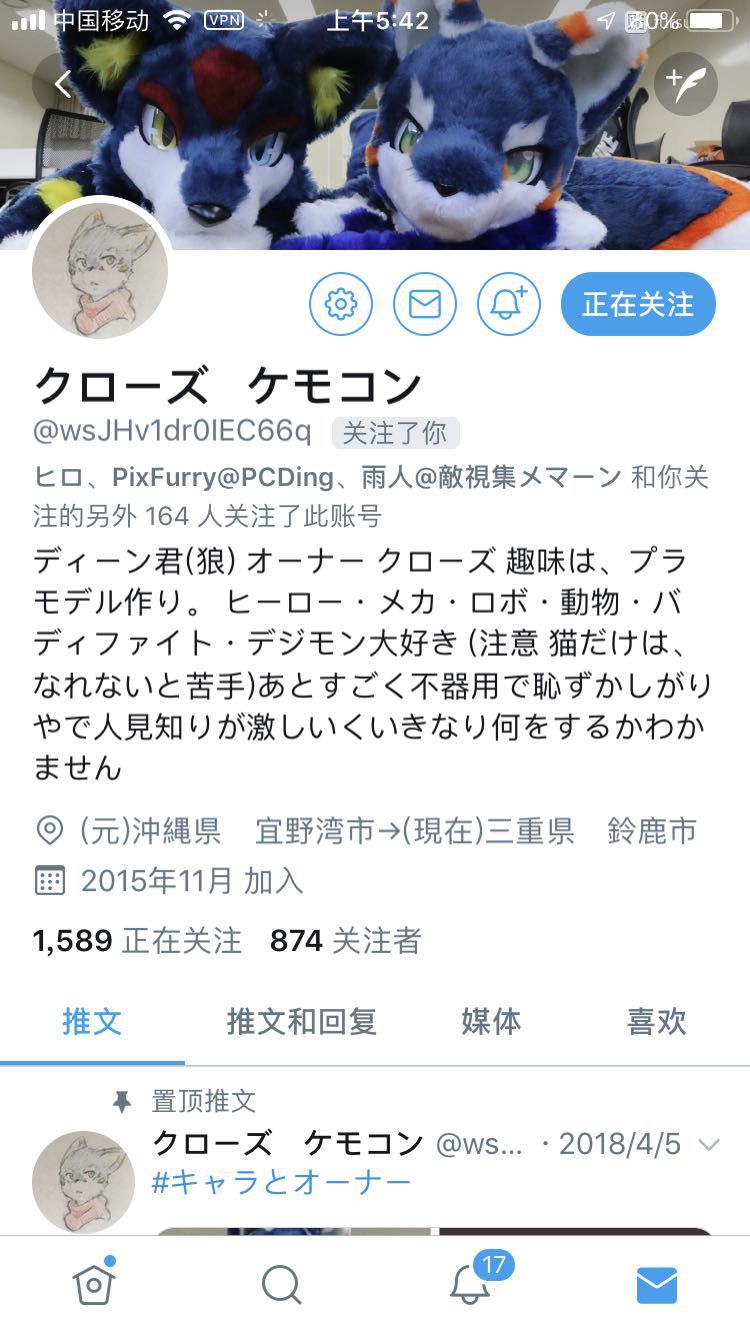The image size is (750, 1334).
Task: Switch to the 喜欢 tab
Action: click(656, 1021)
